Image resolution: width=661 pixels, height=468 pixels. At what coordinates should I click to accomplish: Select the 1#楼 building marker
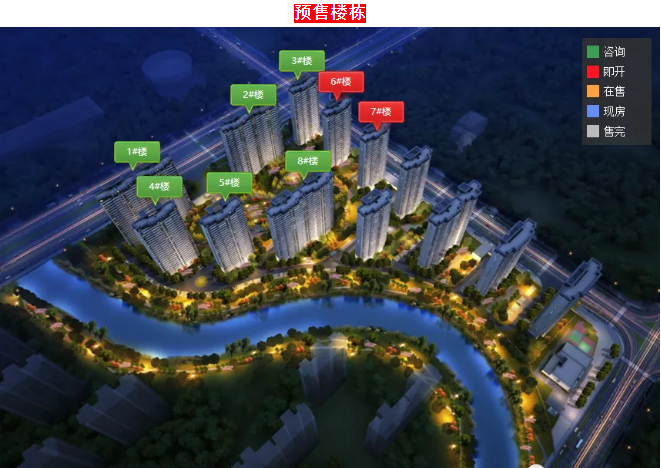136,152
